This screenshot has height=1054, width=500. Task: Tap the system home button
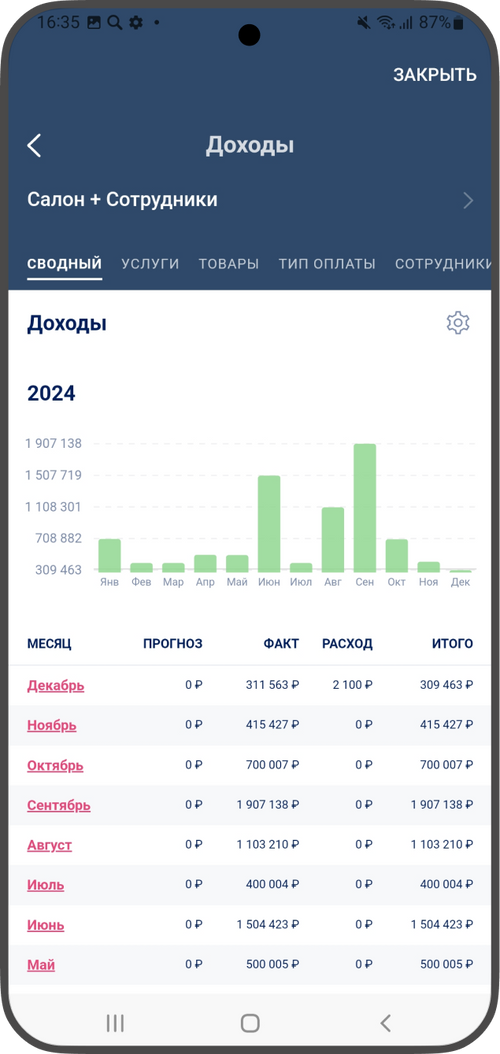(250, 1023)
